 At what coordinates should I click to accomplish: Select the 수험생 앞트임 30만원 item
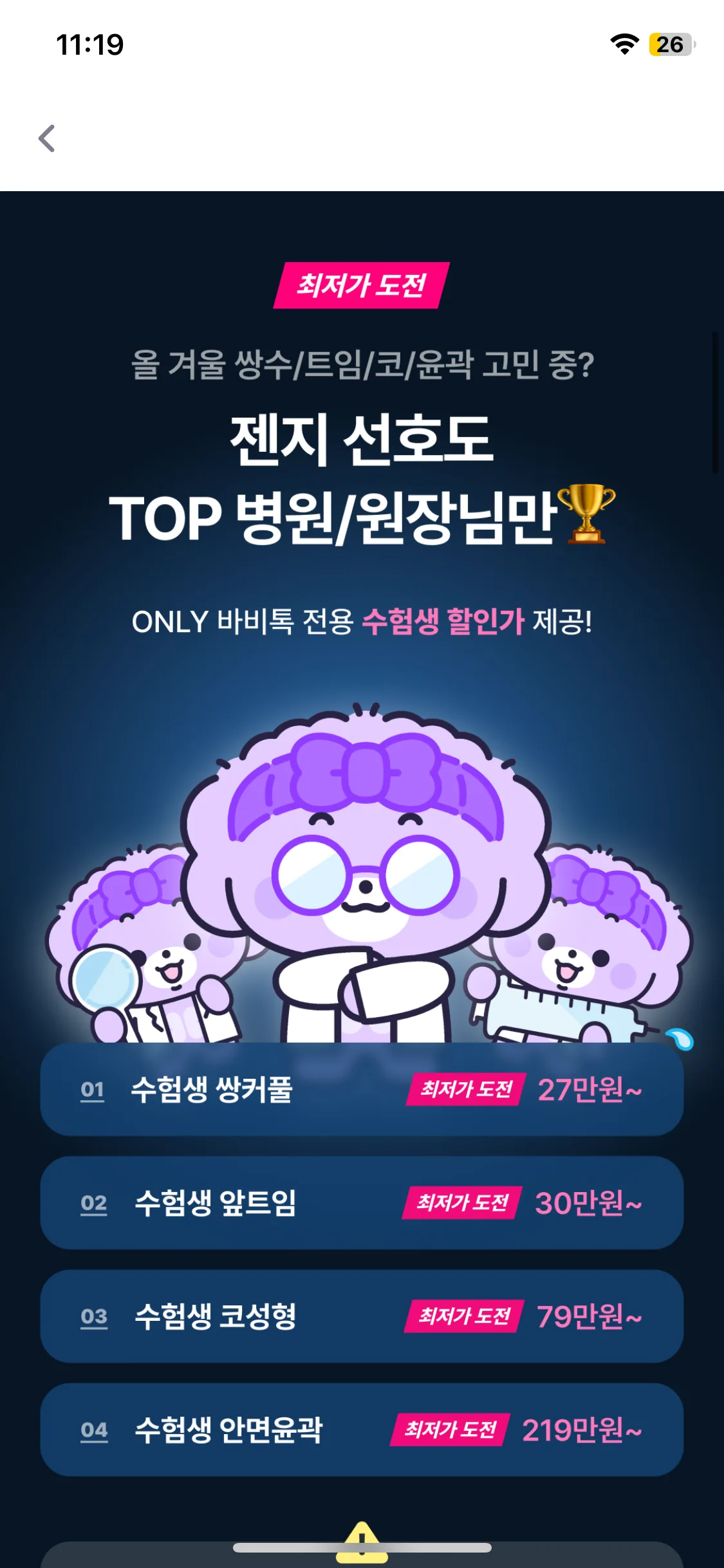362,1202
